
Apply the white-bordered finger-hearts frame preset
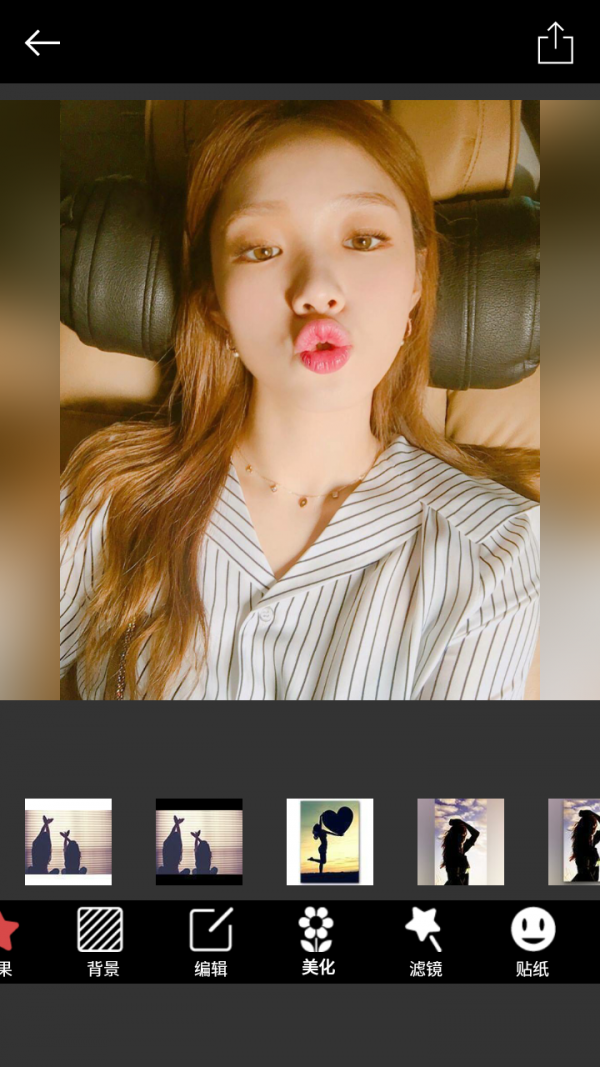tap(68, 841)
